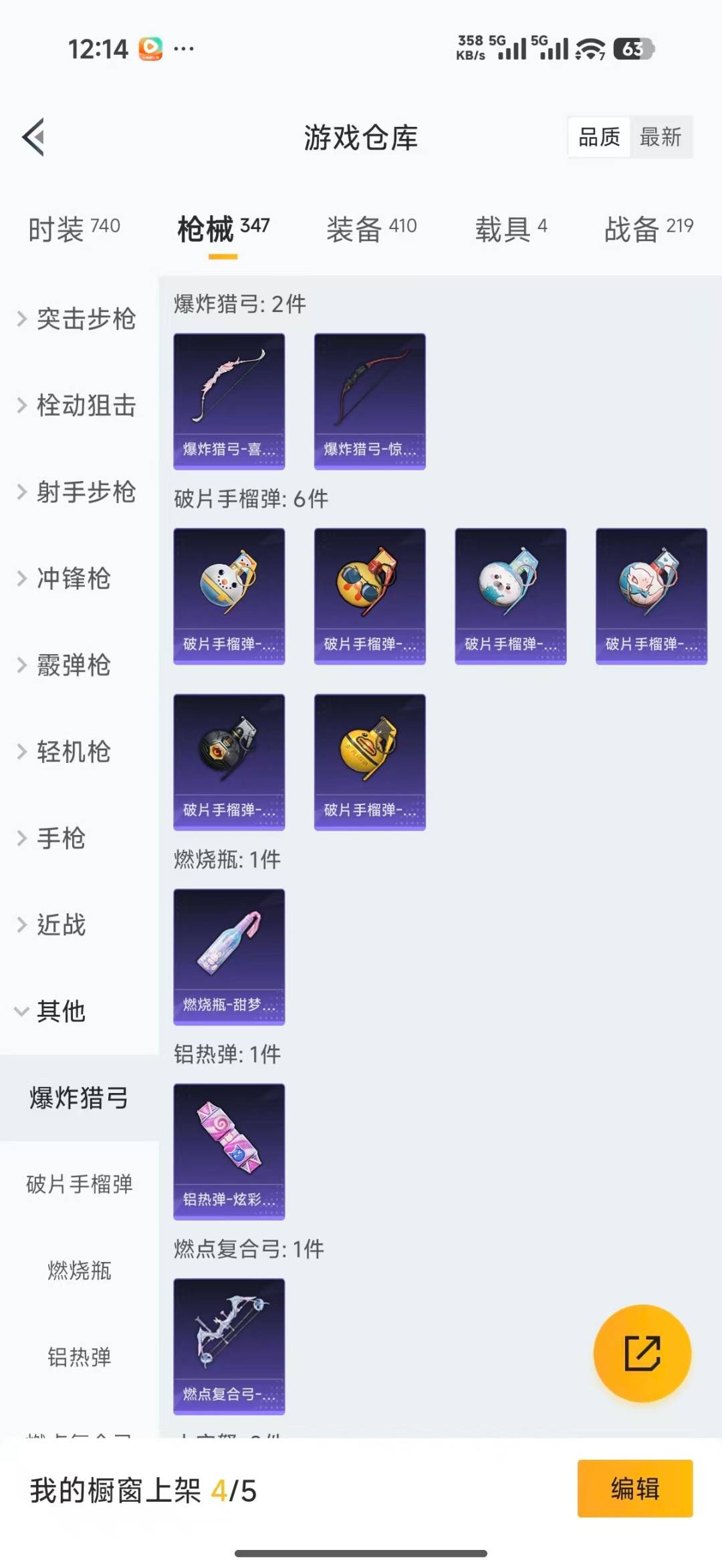Viewport: 722px width, 1568px height.
Task: Select 破片手榴弹 in the sidebar
Action: 80,1184
